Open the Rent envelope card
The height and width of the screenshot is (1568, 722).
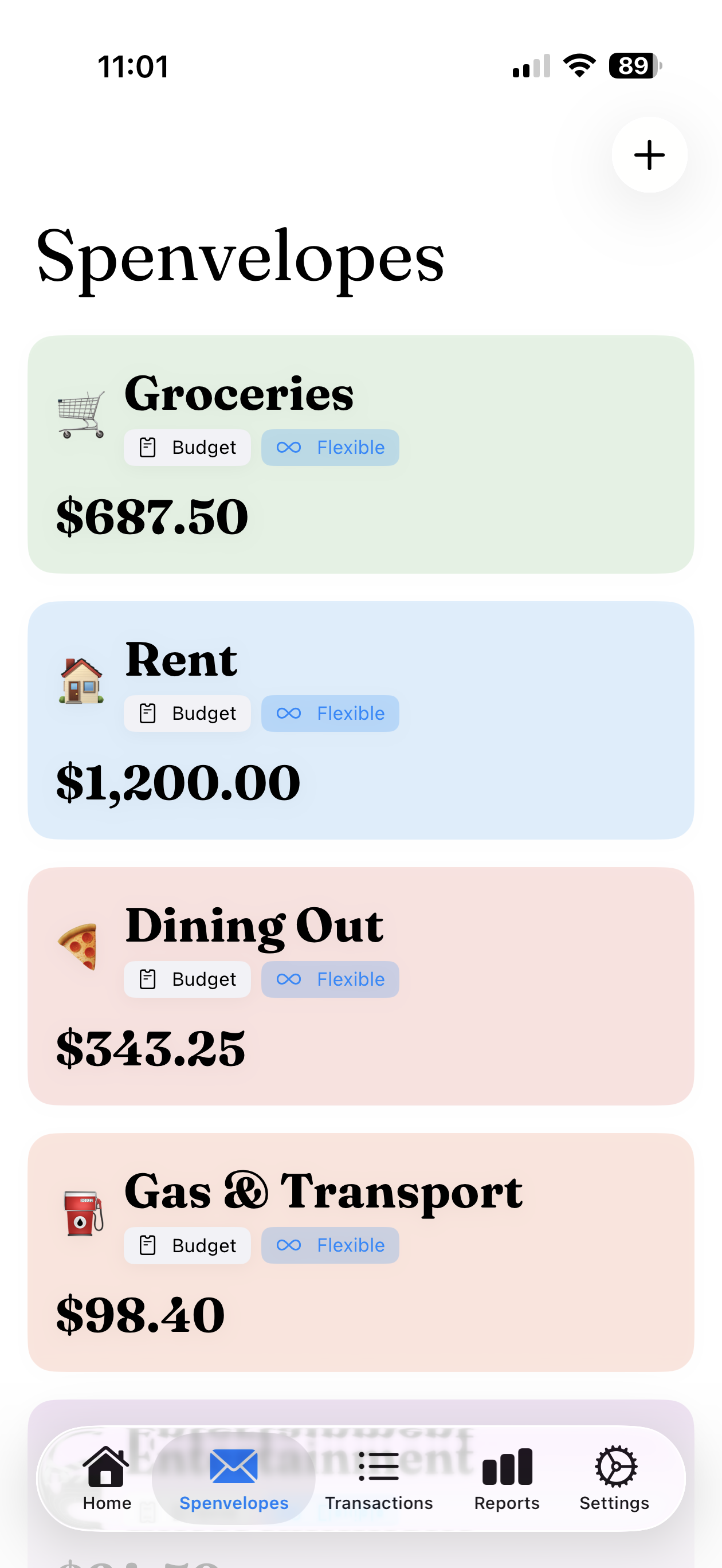pyautogui.click(x=360, y=720)
